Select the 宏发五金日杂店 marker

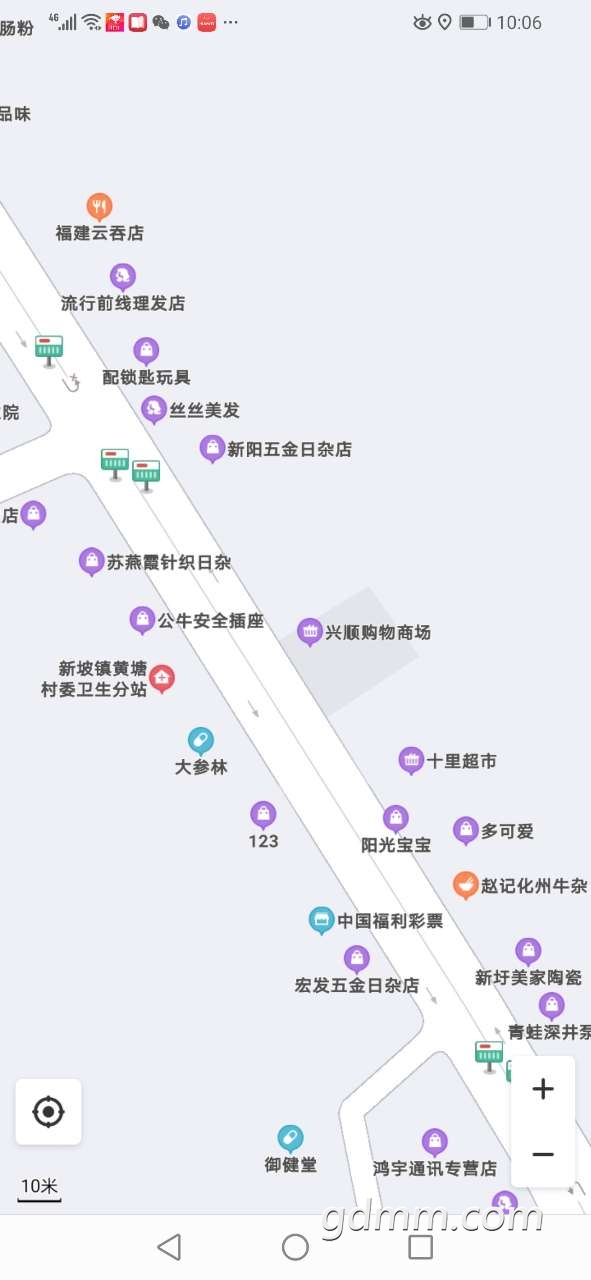(357, 960)
